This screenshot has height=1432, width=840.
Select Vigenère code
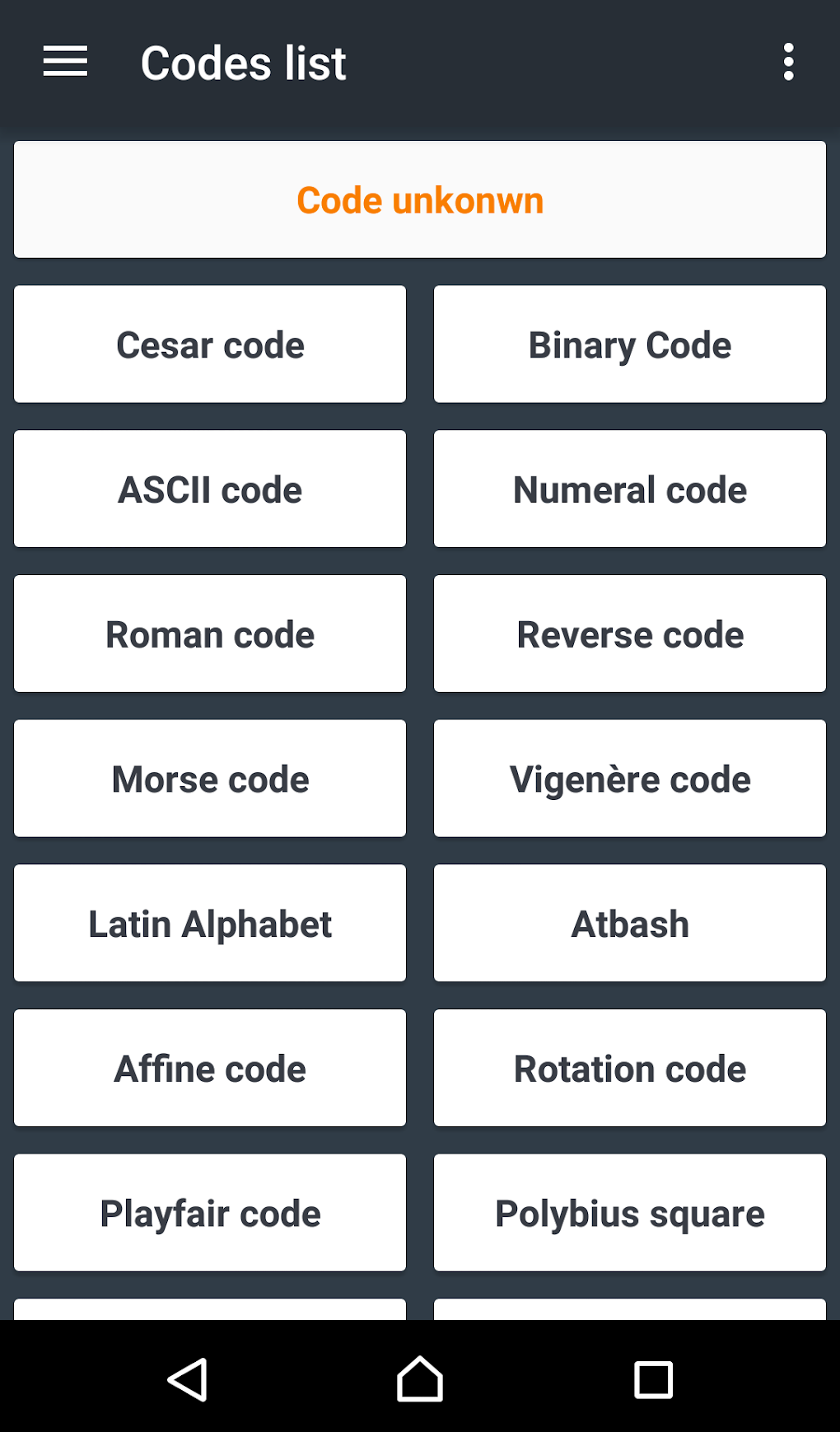coord(629,778)
